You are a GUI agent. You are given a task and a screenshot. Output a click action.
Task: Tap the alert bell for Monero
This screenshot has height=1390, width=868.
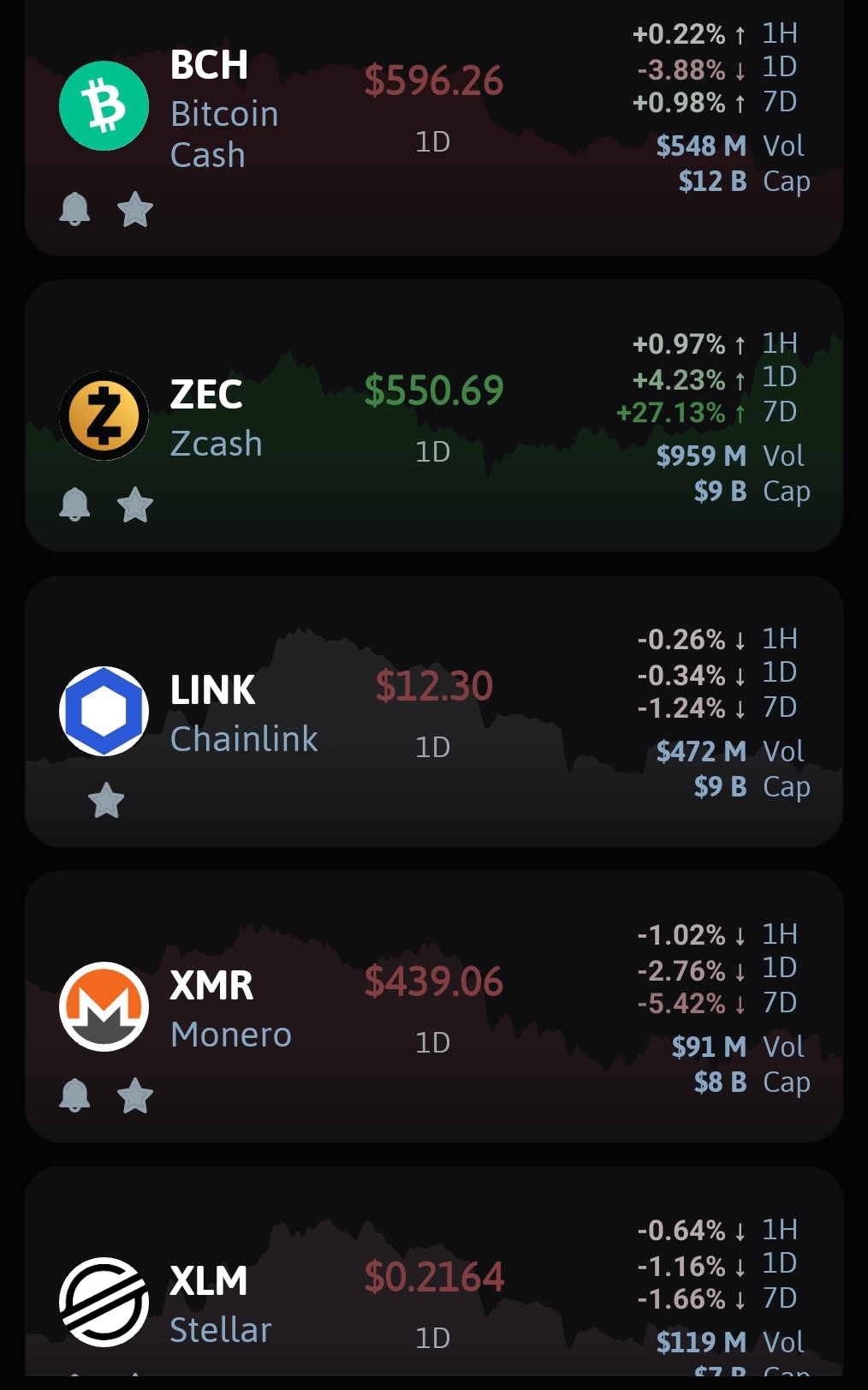coord(74,1095)
